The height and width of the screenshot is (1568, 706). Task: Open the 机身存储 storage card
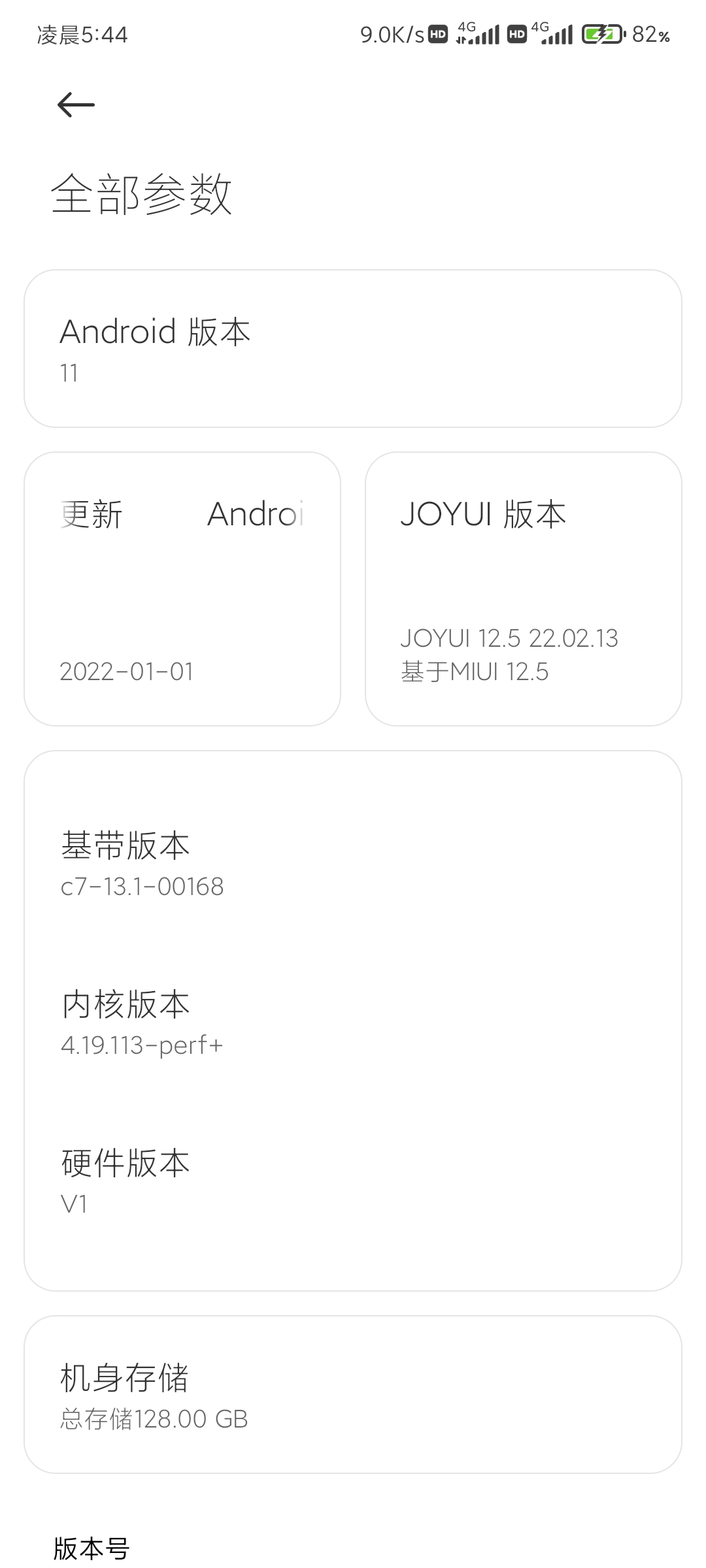[x=353, y=1395]
